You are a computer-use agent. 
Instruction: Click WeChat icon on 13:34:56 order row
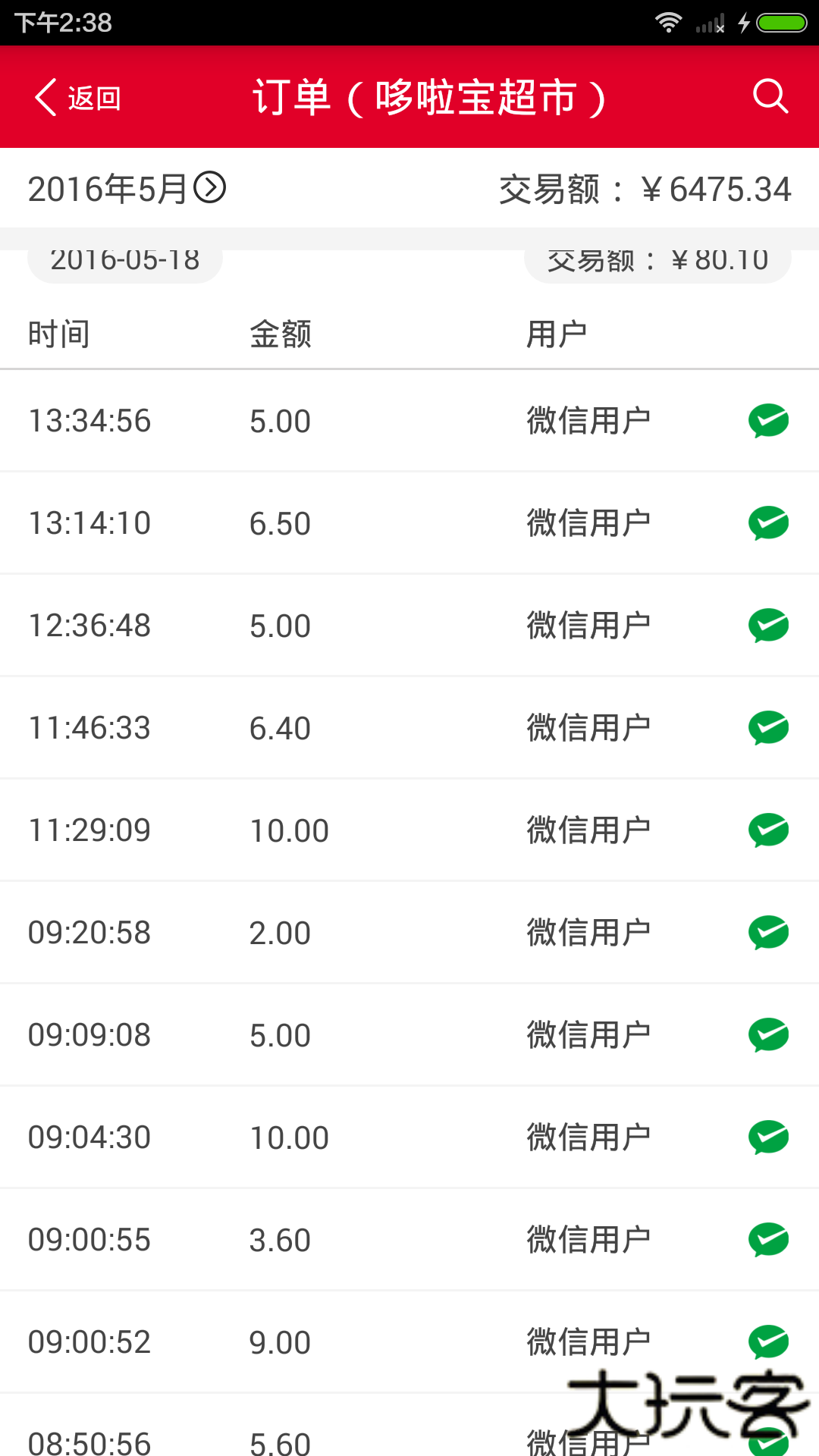pos(768,420)
